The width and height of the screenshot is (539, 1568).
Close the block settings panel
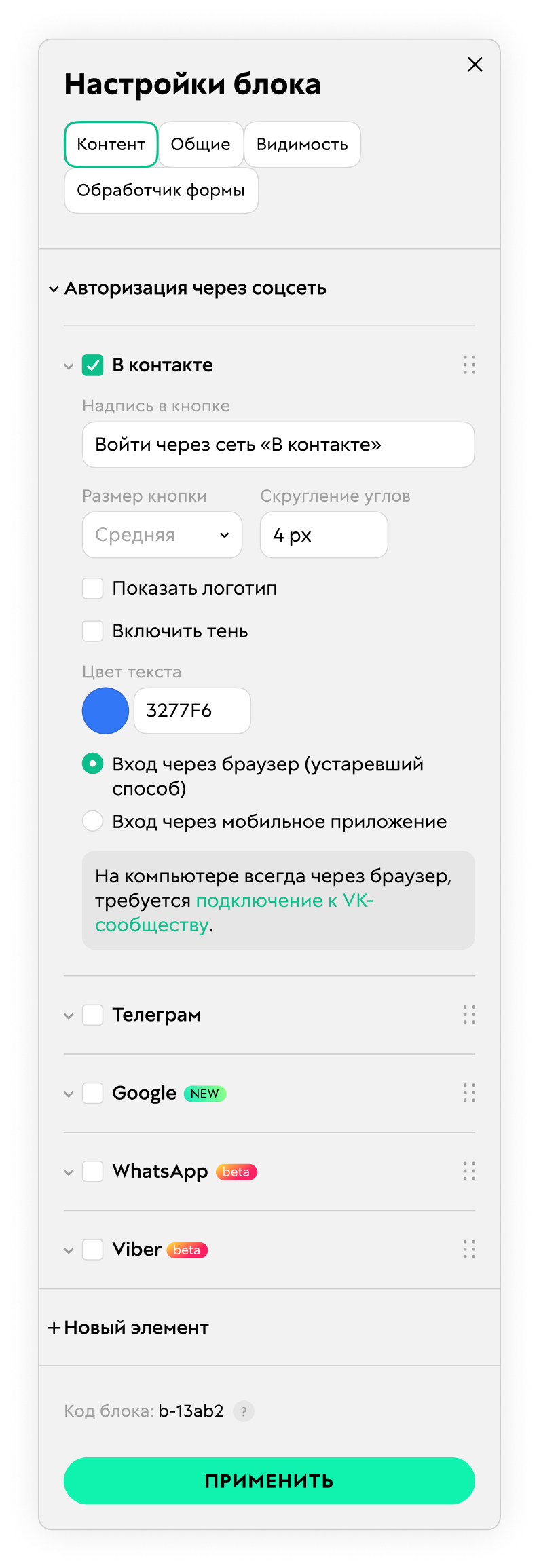475,64
